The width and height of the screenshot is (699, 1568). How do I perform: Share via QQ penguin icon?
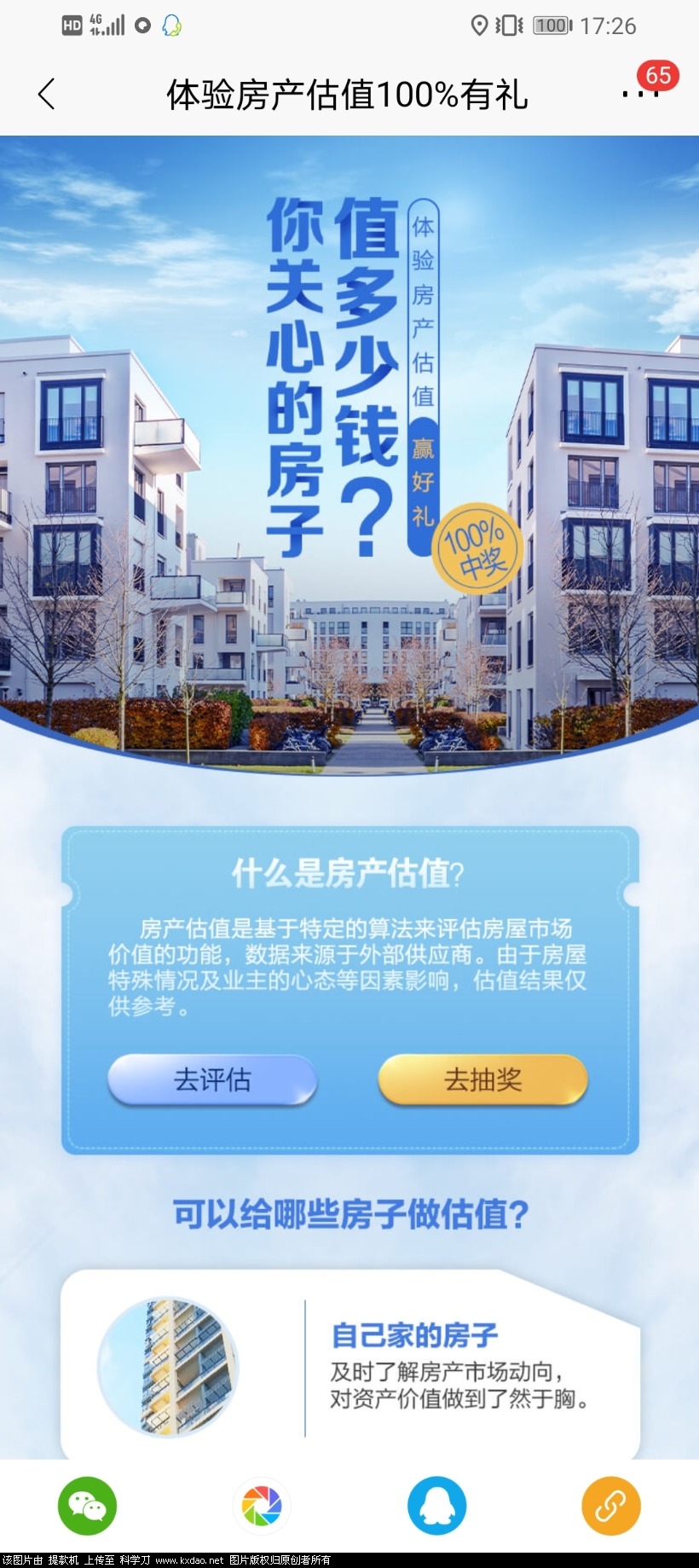click(436, 1506)
